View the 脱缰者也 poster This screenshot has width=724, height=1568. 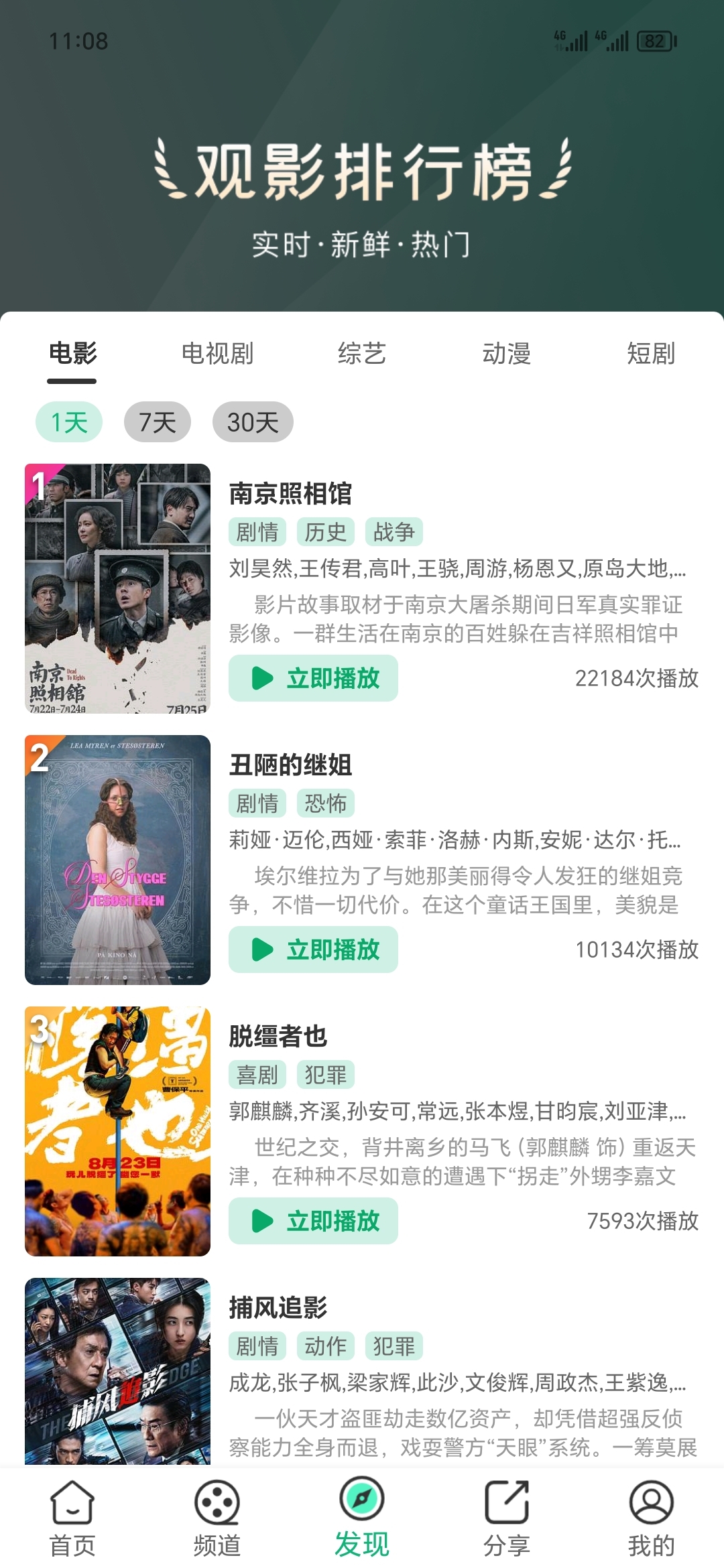pos(117,1131)
